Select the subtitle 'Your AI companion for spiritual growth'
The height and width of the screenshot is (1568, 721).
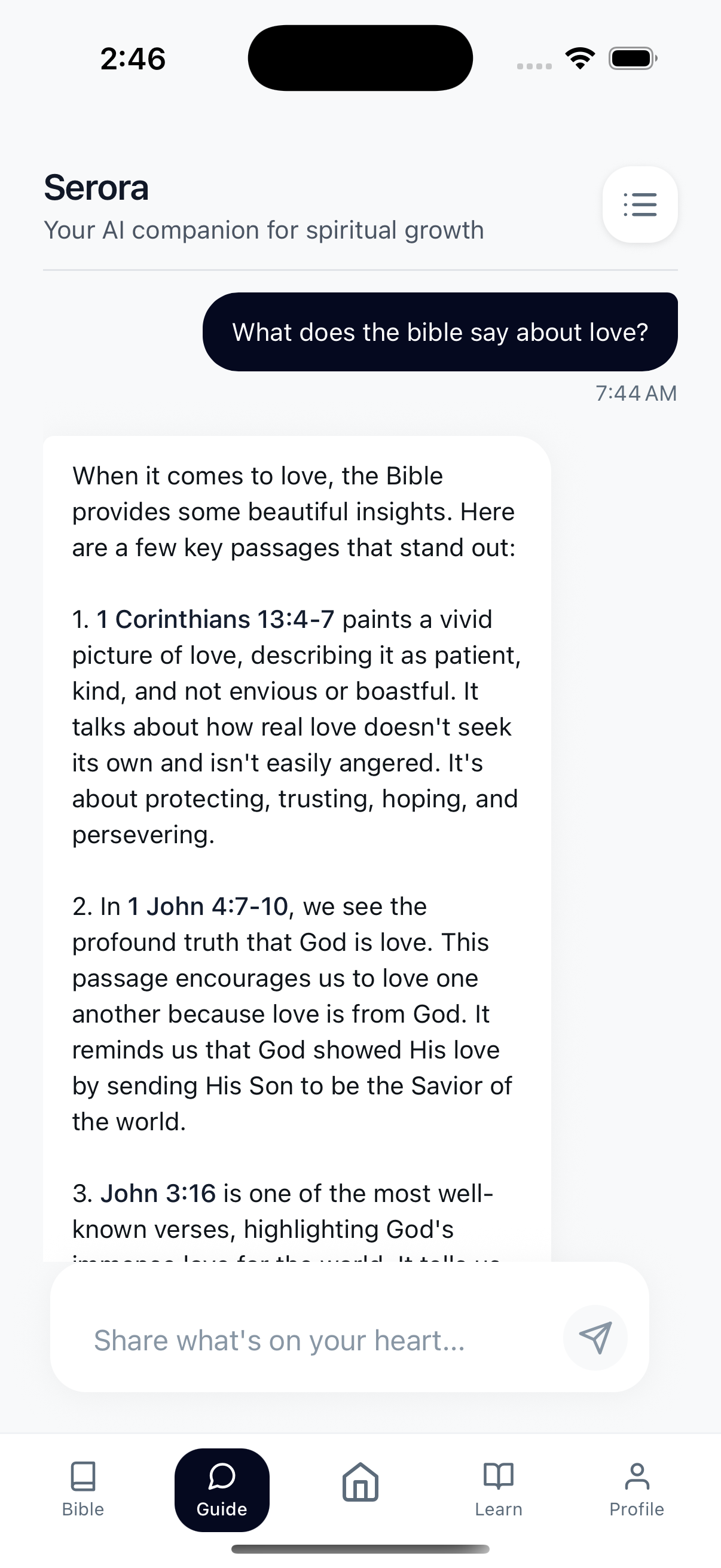[x=263, y=230]
